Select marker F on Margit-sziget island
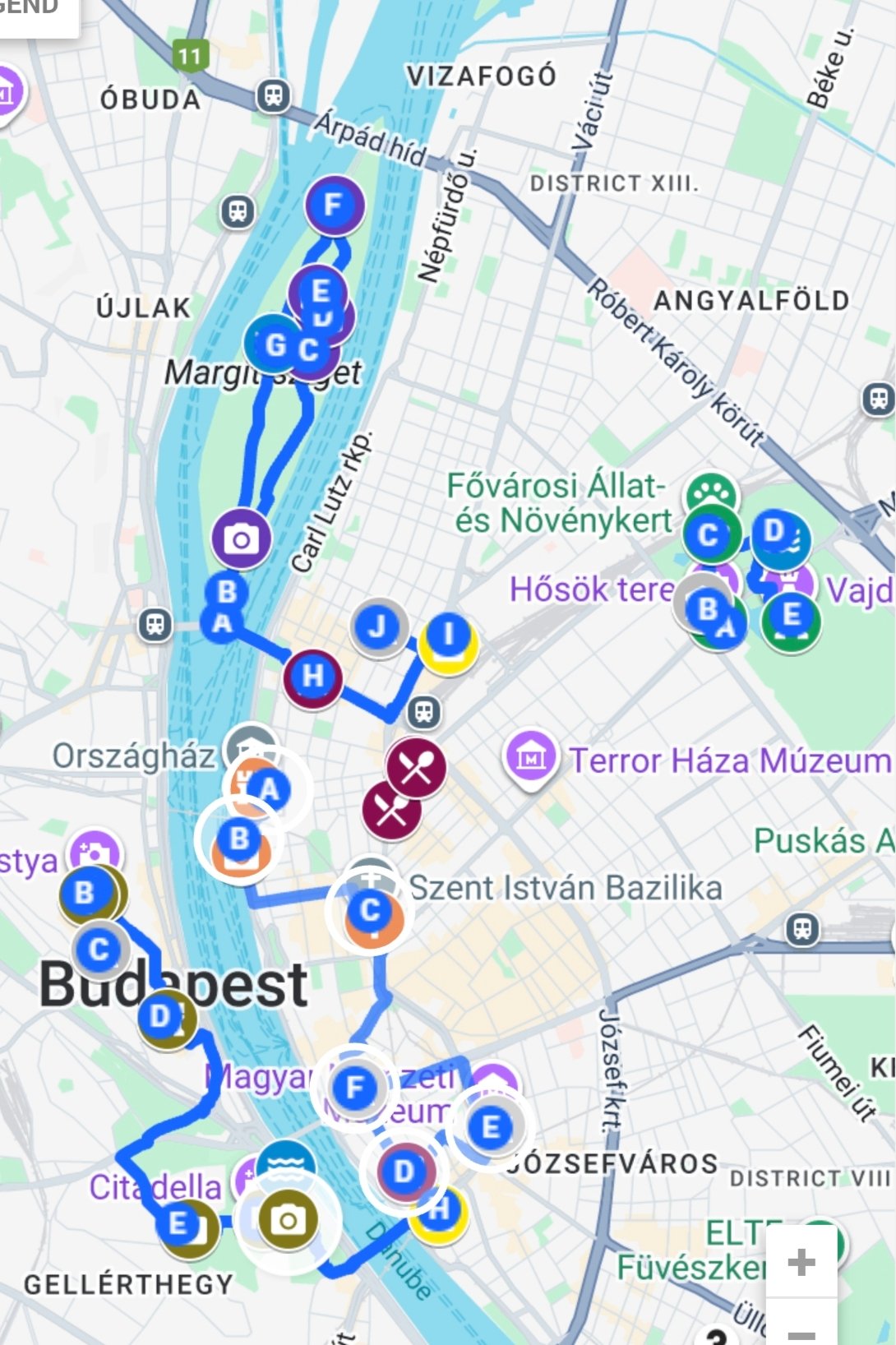 pyautogui.click(x=334, y=205)
